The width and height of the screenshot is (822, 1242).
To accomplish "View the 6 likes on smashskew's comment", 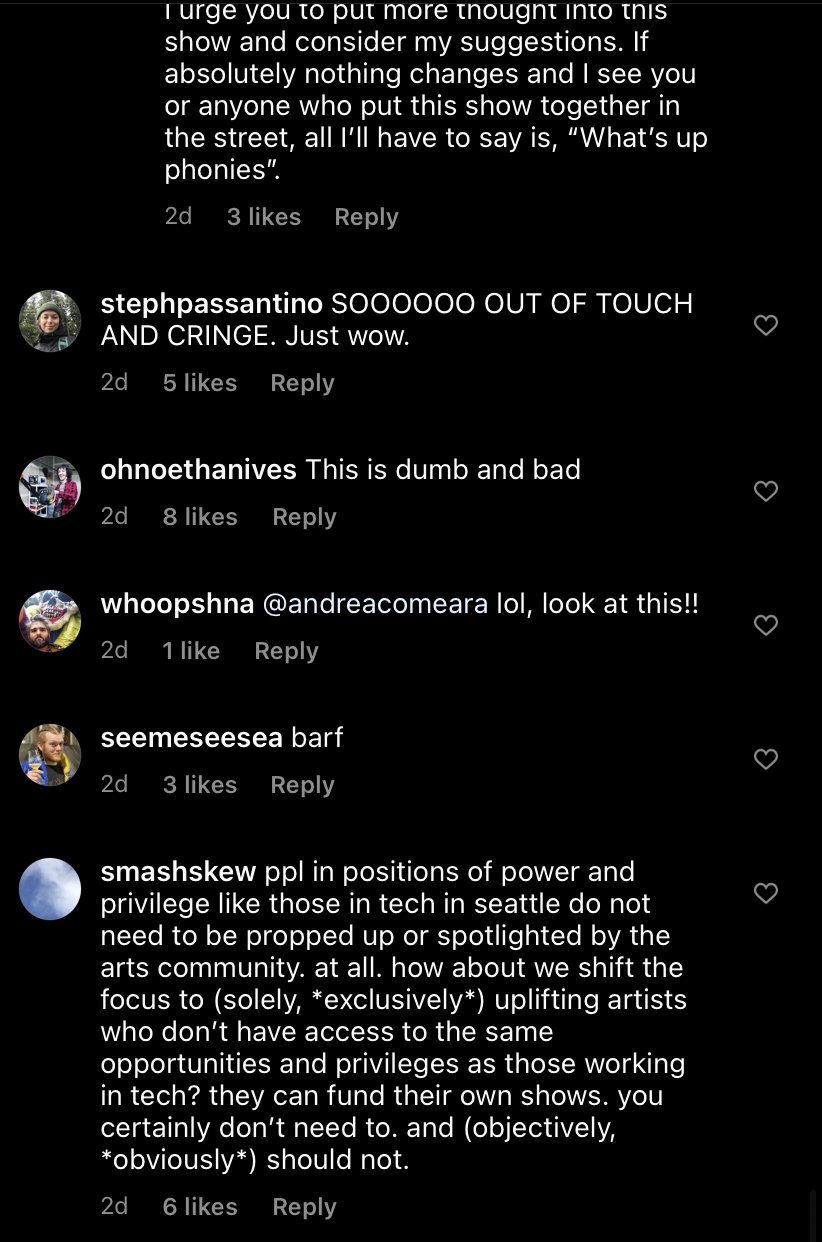I will click(200, 1207).
